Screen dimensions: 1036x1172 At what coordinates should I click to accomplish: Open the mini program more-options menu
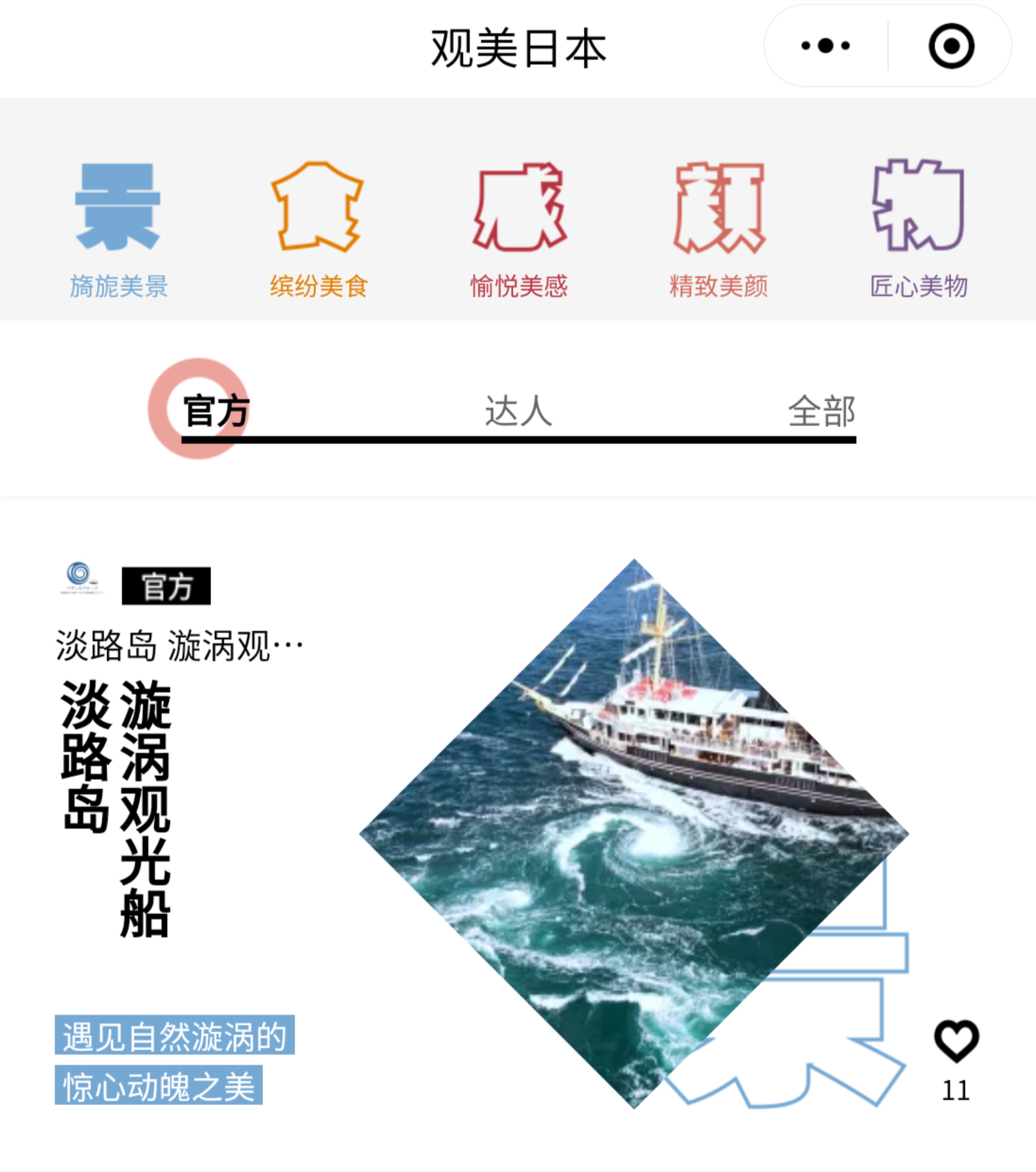point(826,46)
